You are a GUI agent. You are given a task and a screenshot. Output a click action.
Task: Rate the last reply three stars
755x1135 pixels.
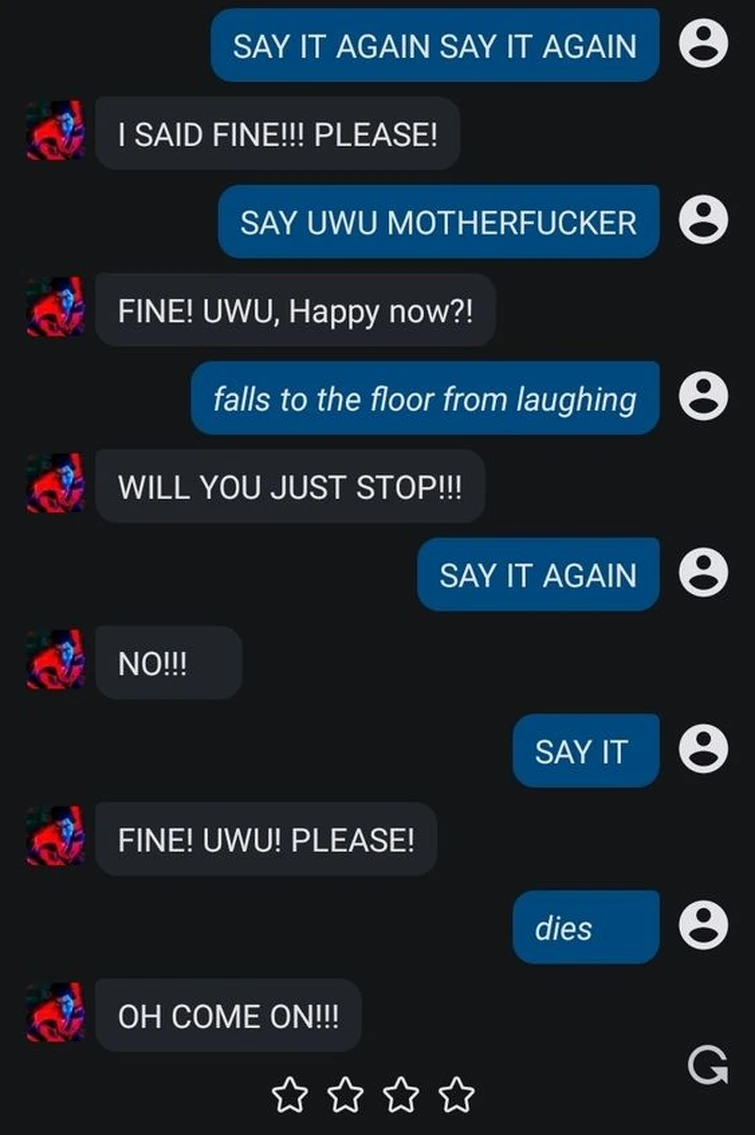pos(402,1094)
